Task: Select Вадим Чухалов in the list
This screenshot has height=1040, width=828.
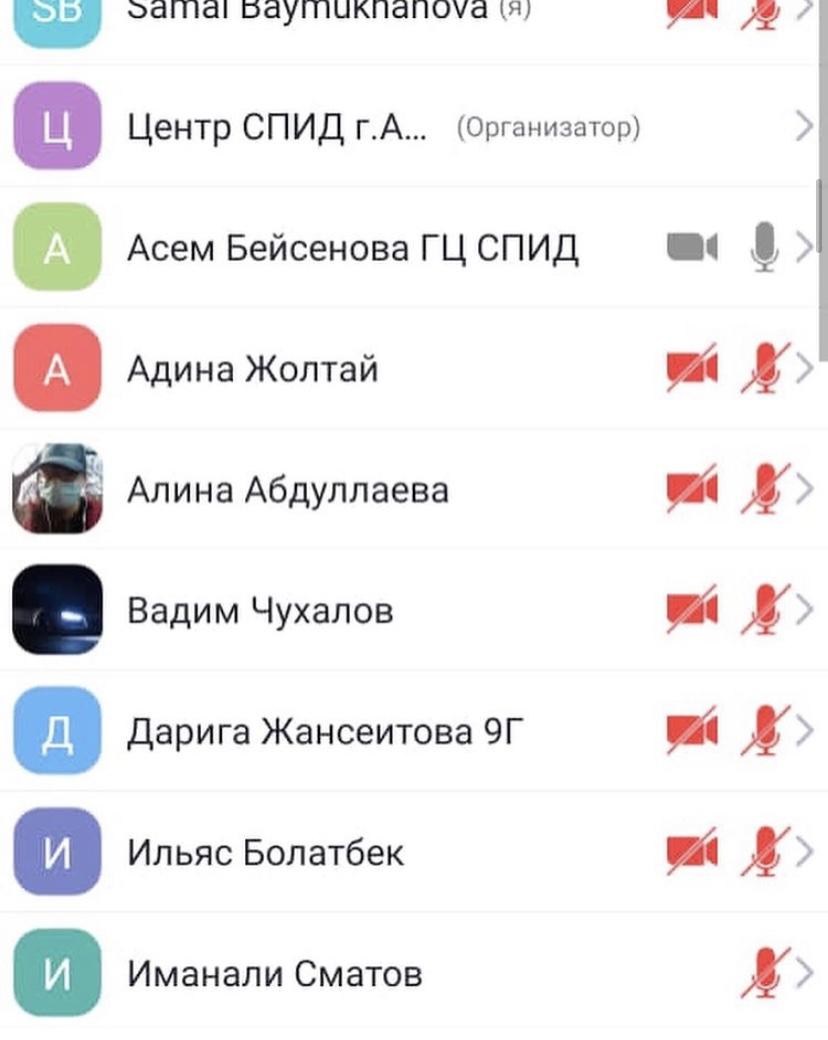Action: pos(260,611)
